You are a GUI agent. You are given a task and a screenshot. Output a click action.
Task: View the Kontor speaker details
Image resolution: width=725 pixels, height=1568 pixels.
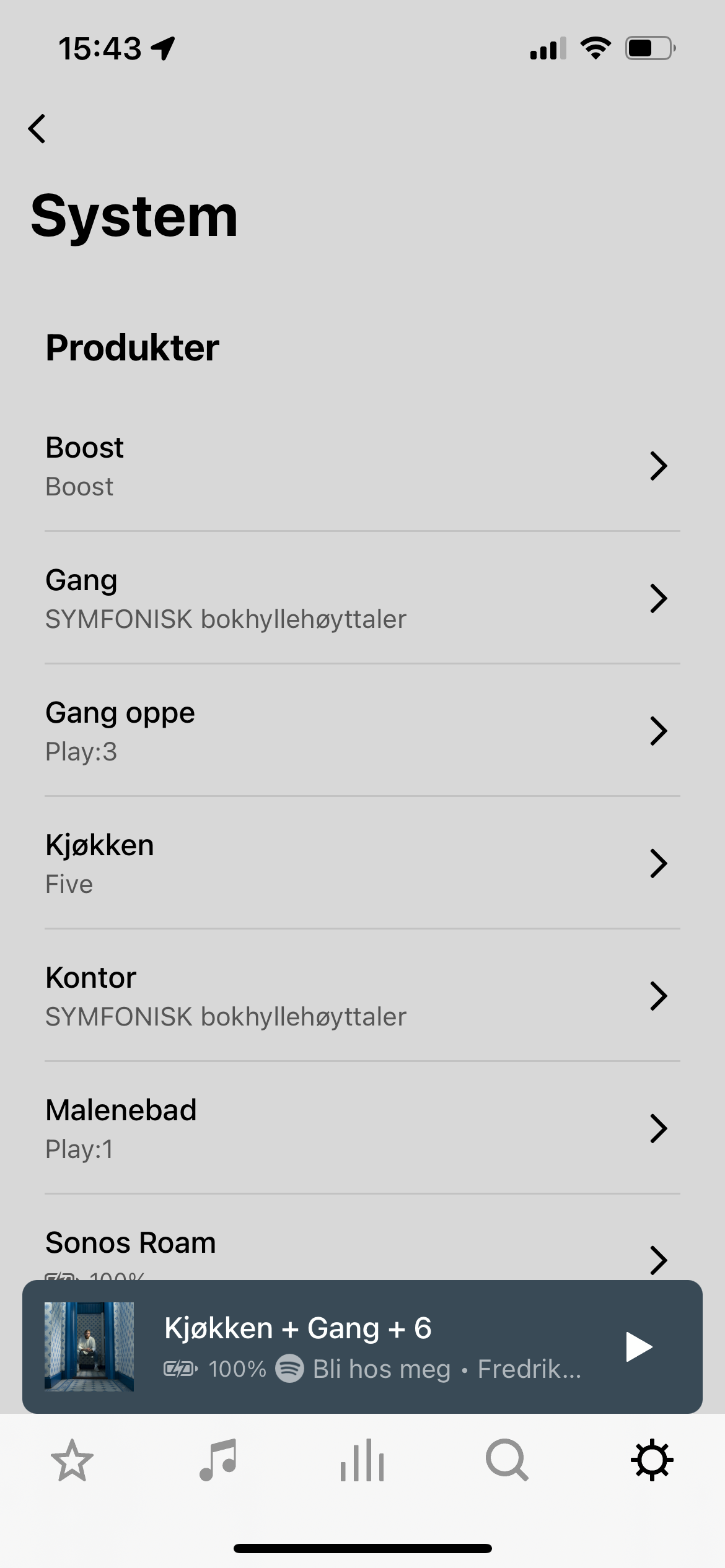pos(362,996)
